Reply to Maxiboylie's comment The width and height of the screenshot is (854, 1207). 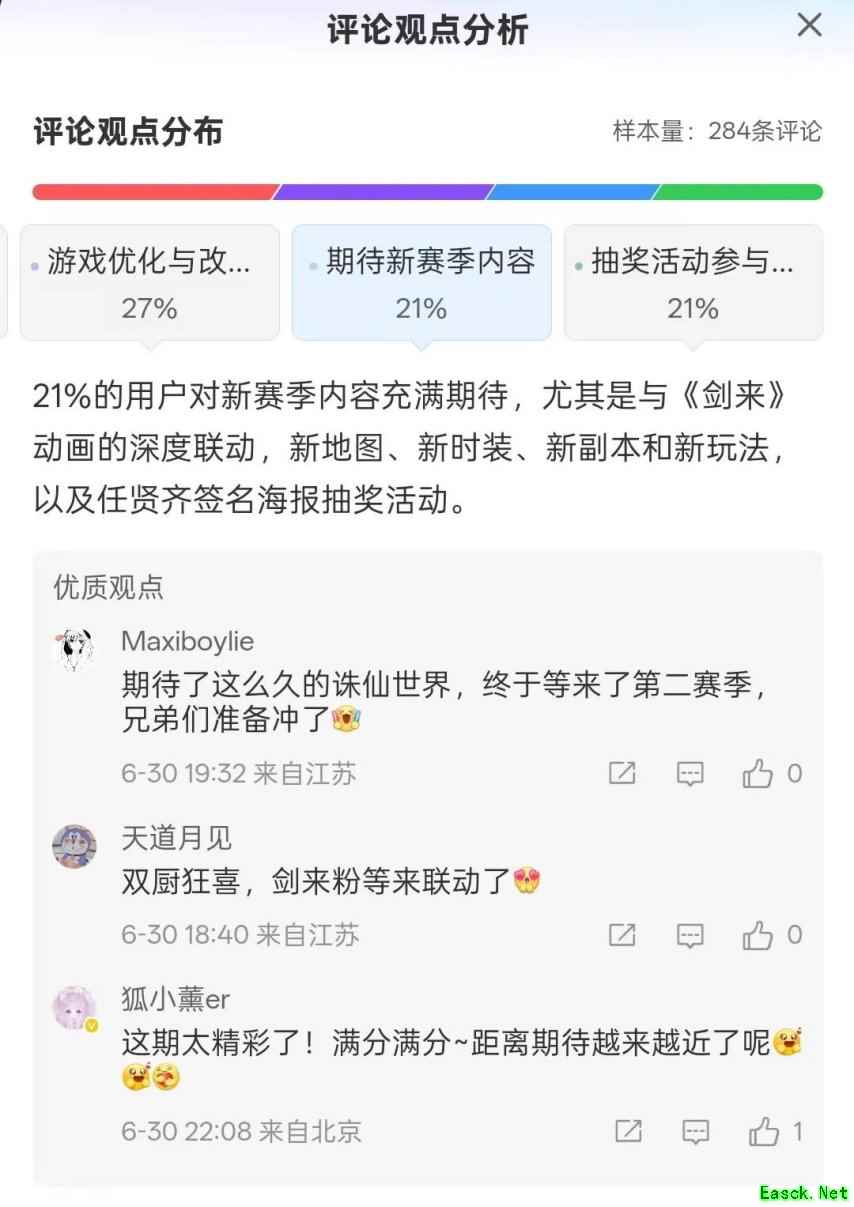pos(690,773)
